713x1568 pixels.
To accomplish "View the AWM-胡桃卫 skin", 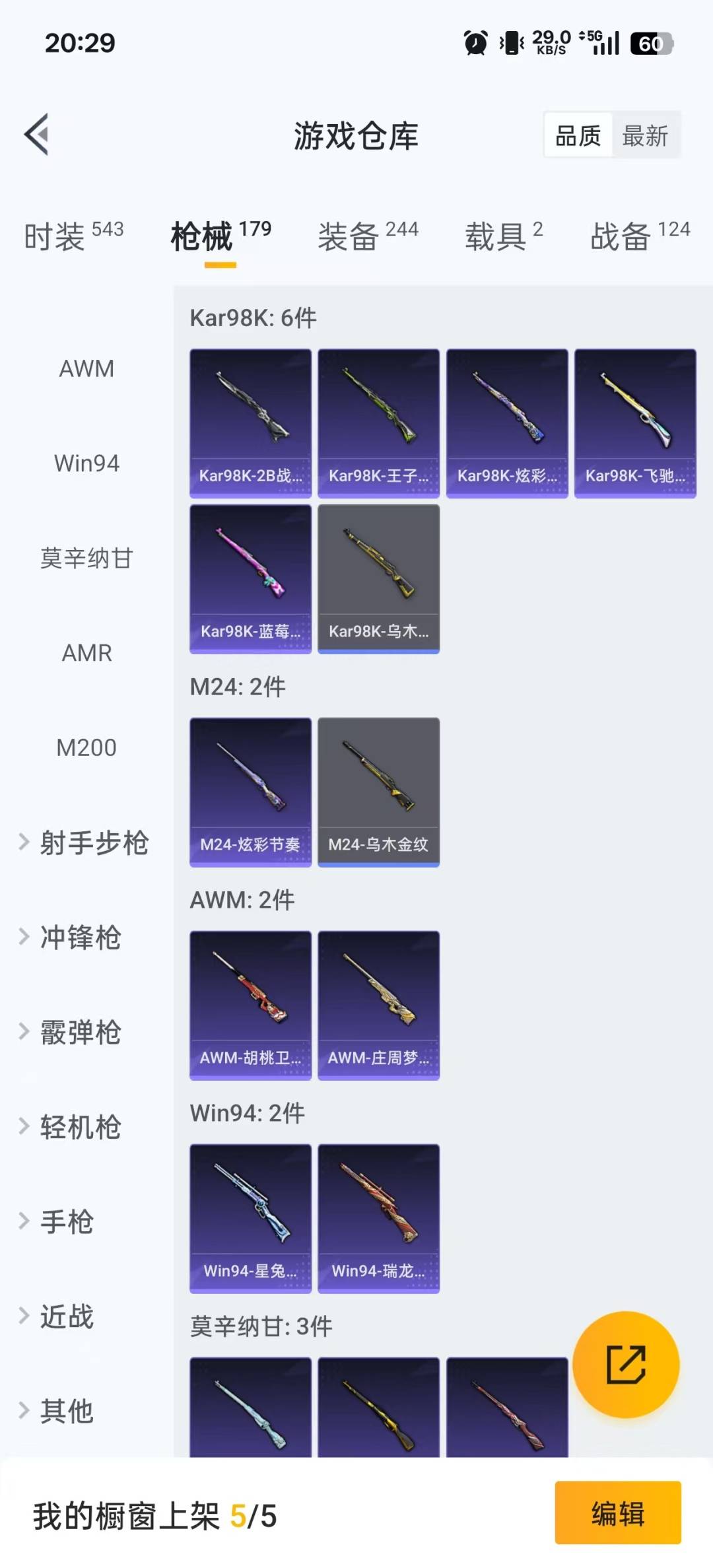I will point(250,1005).
